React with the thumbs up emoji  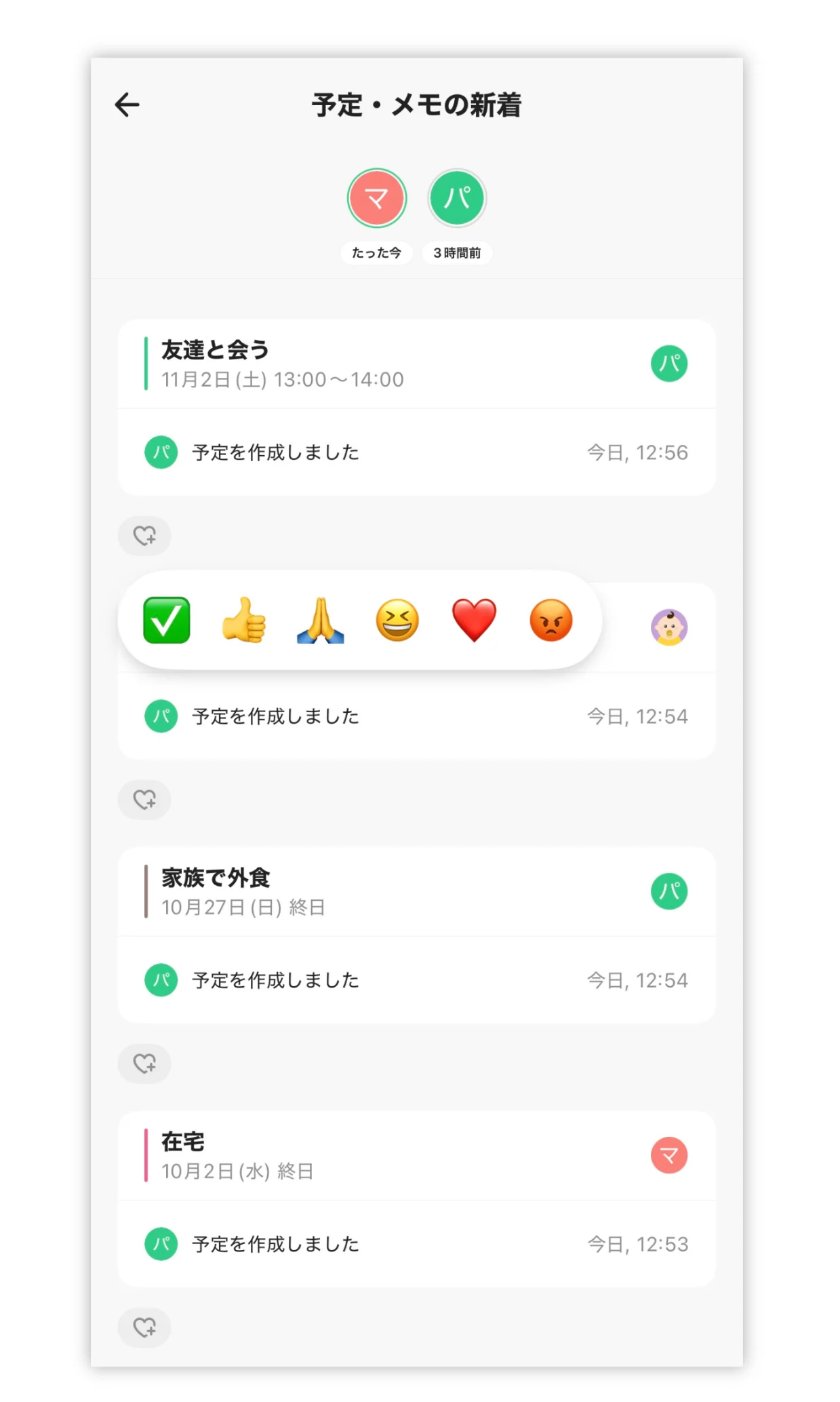point(244,620)
